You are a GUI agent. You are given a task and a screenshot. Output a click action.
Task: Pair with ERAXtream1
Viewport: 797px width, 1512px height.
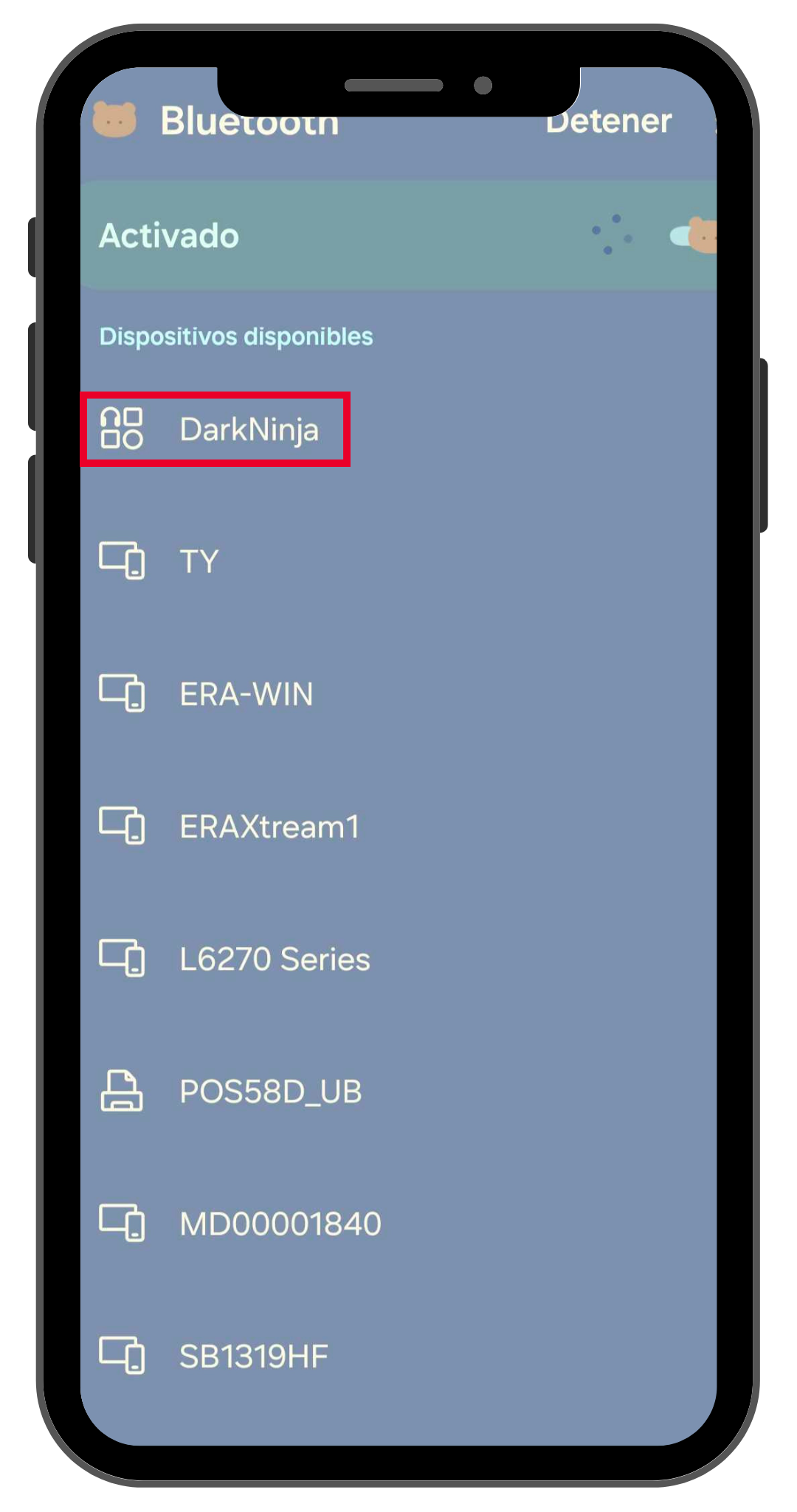point(269,827)
